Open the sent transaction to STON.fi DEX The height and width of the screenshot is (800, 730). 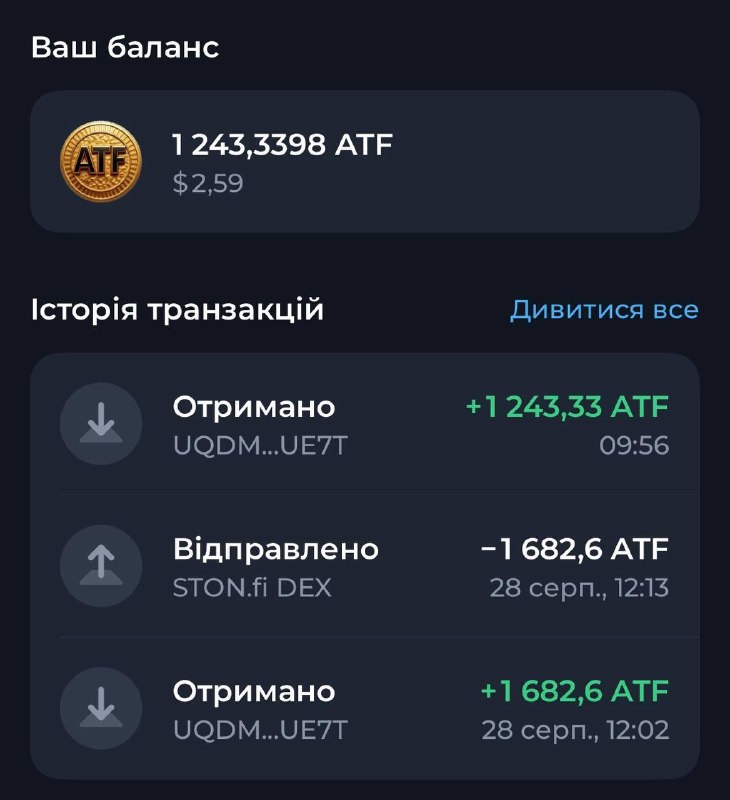[x=365, y=566]
